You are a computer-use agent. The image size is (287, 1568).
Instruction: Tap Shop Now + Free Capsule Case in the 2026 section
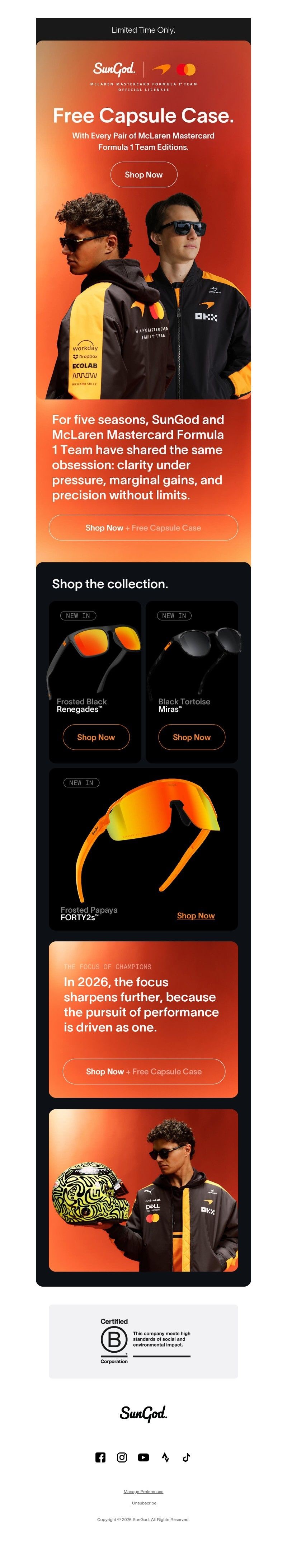143,1071
